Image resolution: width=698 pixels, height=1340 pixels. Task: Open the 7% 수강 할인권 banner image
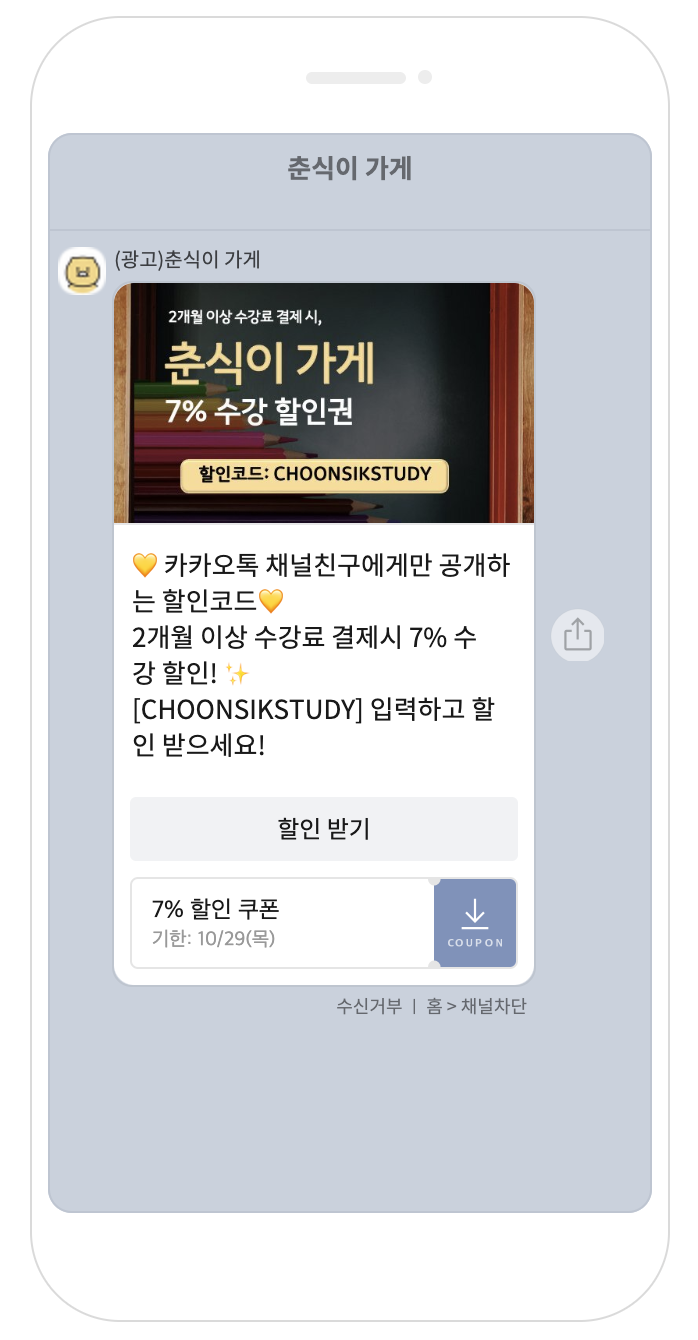[x=323, y=403]
